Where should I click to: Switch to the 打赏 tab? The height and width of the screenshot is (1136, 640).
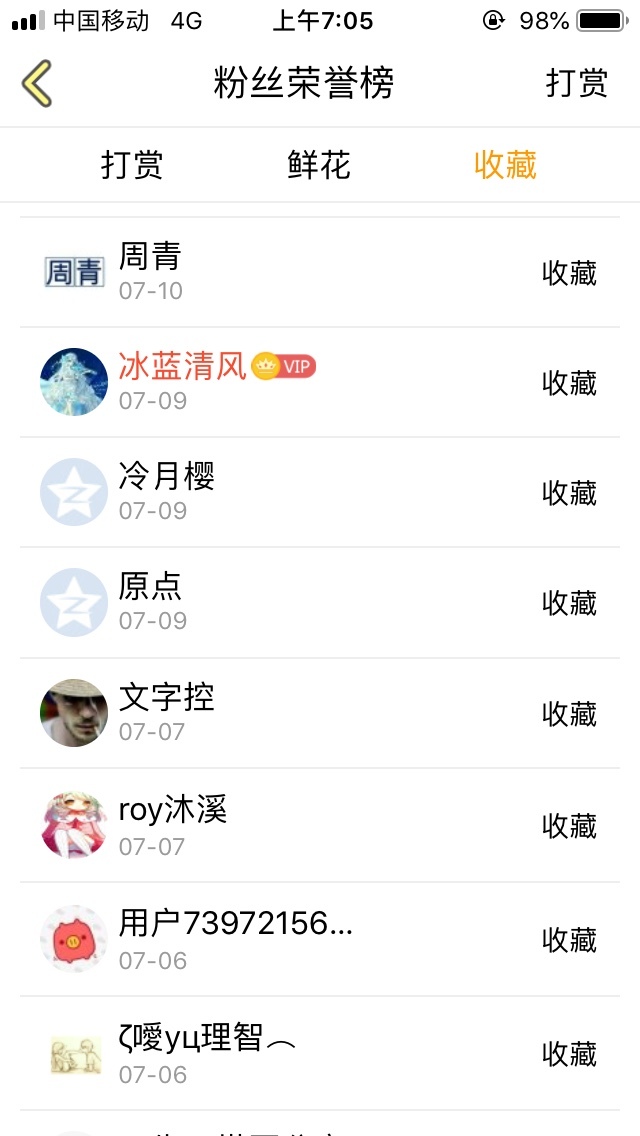point(132,165)
